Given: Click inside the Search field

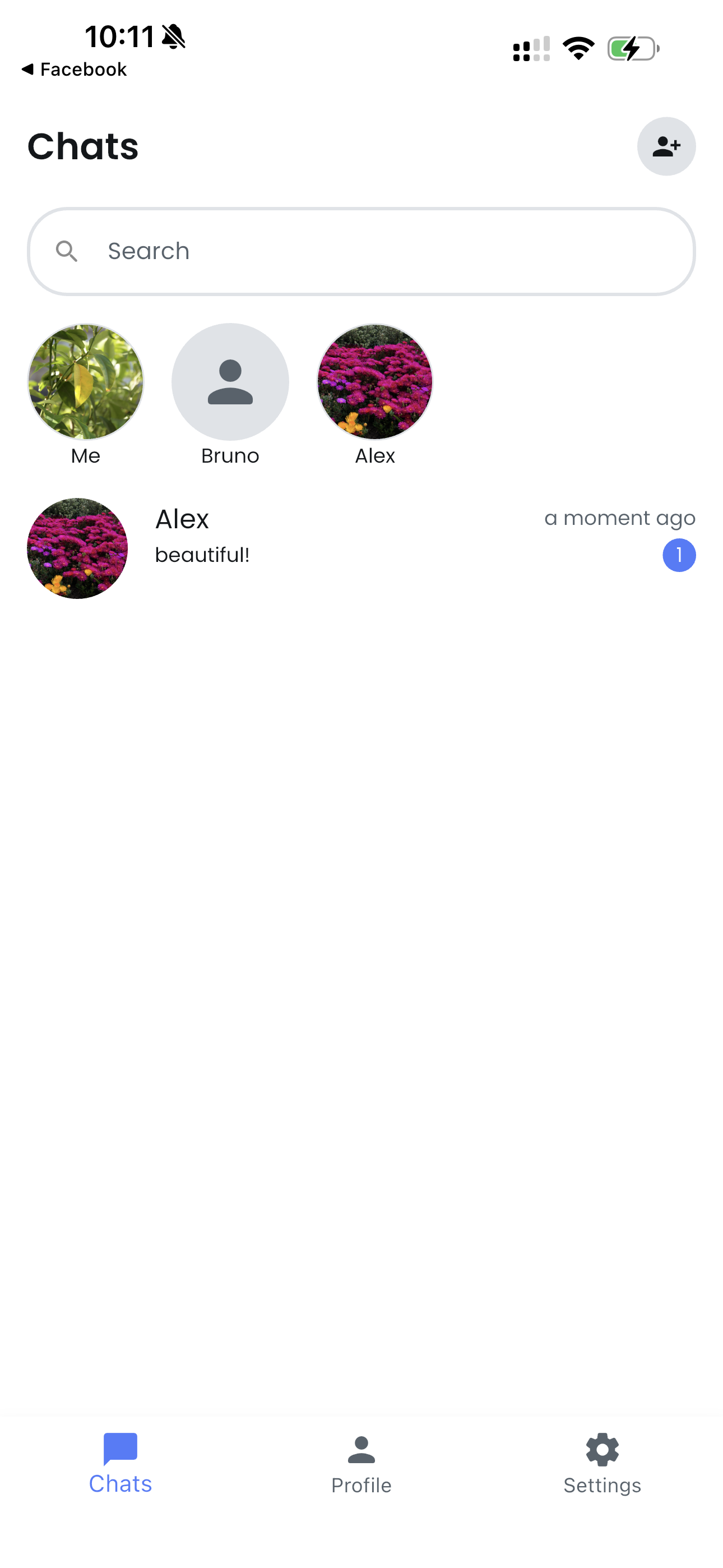Looking at the screenshot, I should click(x=361, y=250).
